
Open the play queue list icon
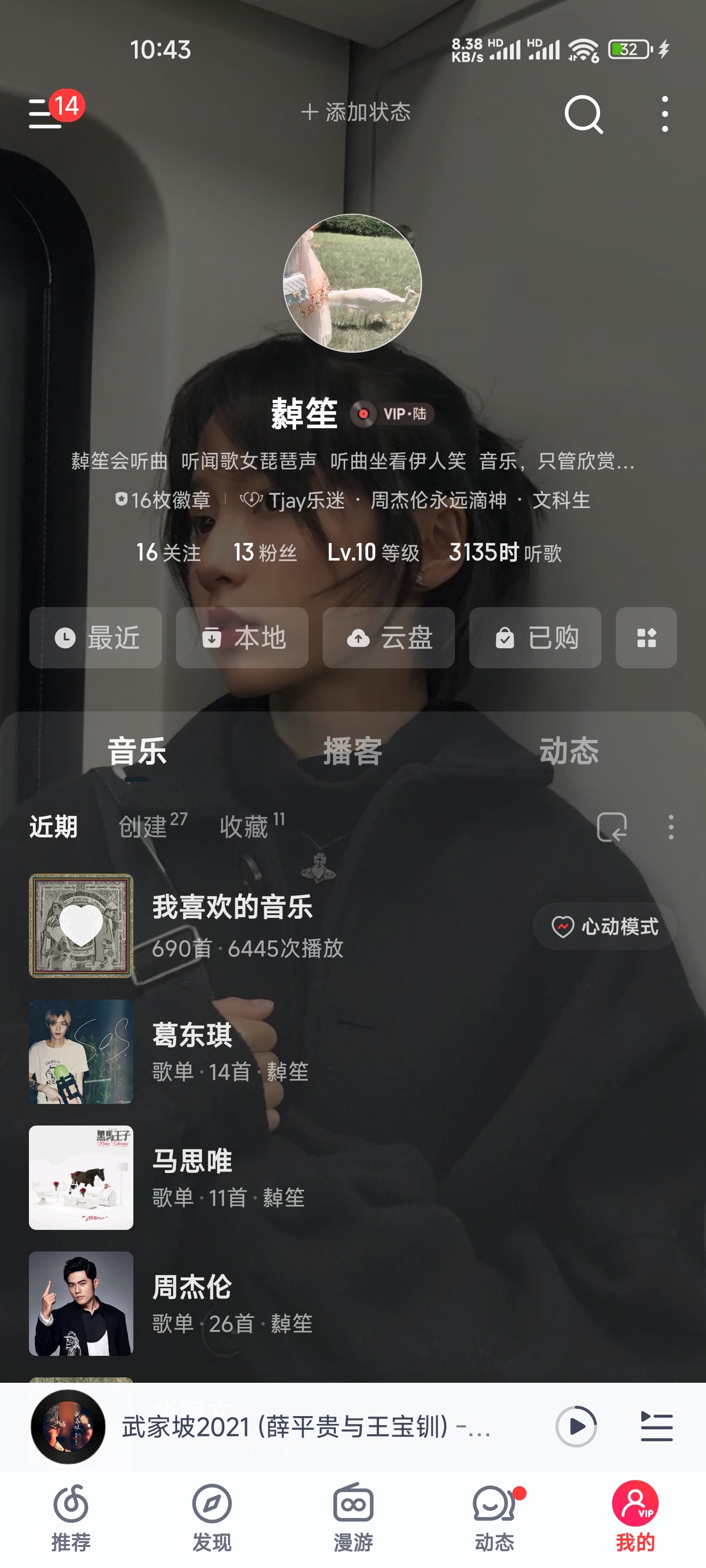656,1427
